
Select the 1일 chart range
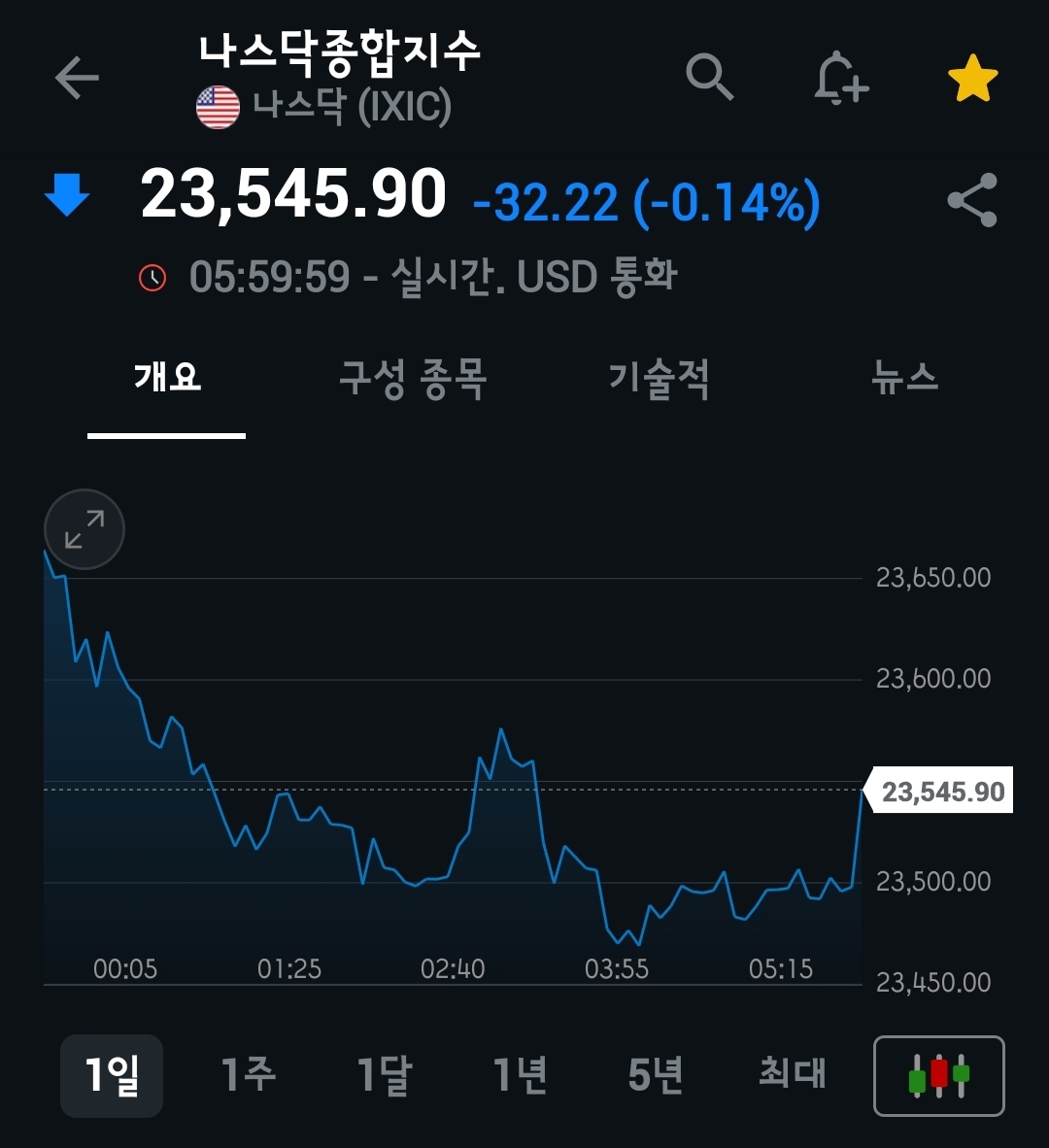tap(112, 1075)
